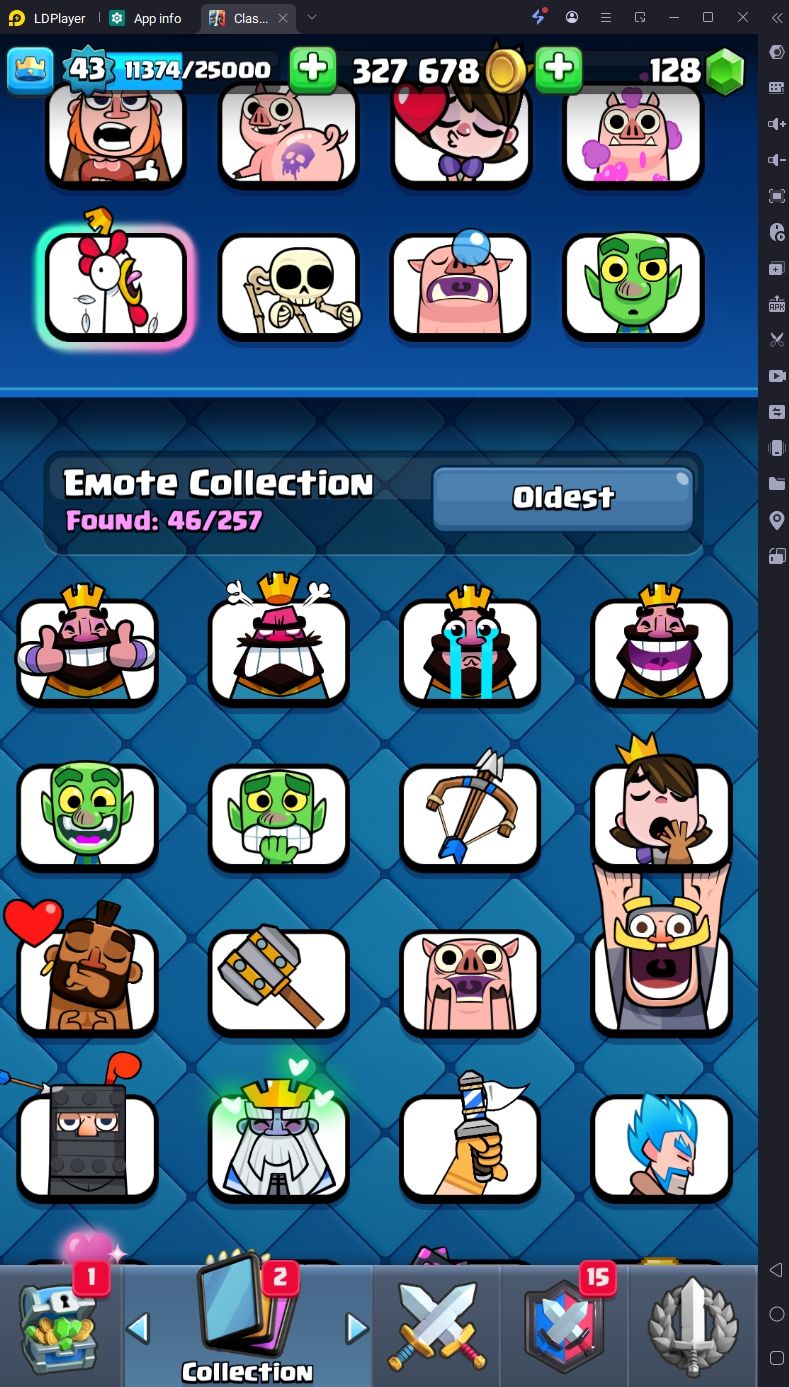The height and width of the screenshot is (1387, 789).
Task: Open the Shop tab with chest icon
Action: 60,1325
